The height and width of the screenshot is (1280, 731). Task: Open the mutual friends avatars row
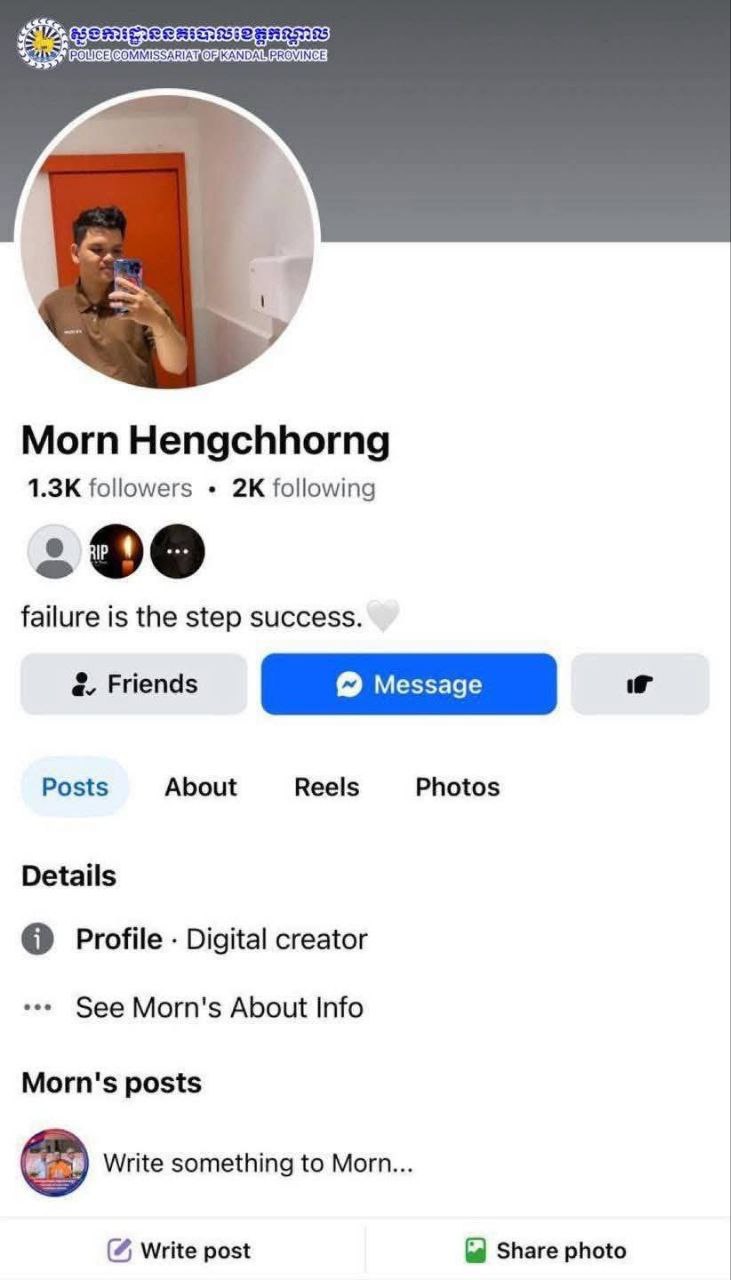pos(113,552)
